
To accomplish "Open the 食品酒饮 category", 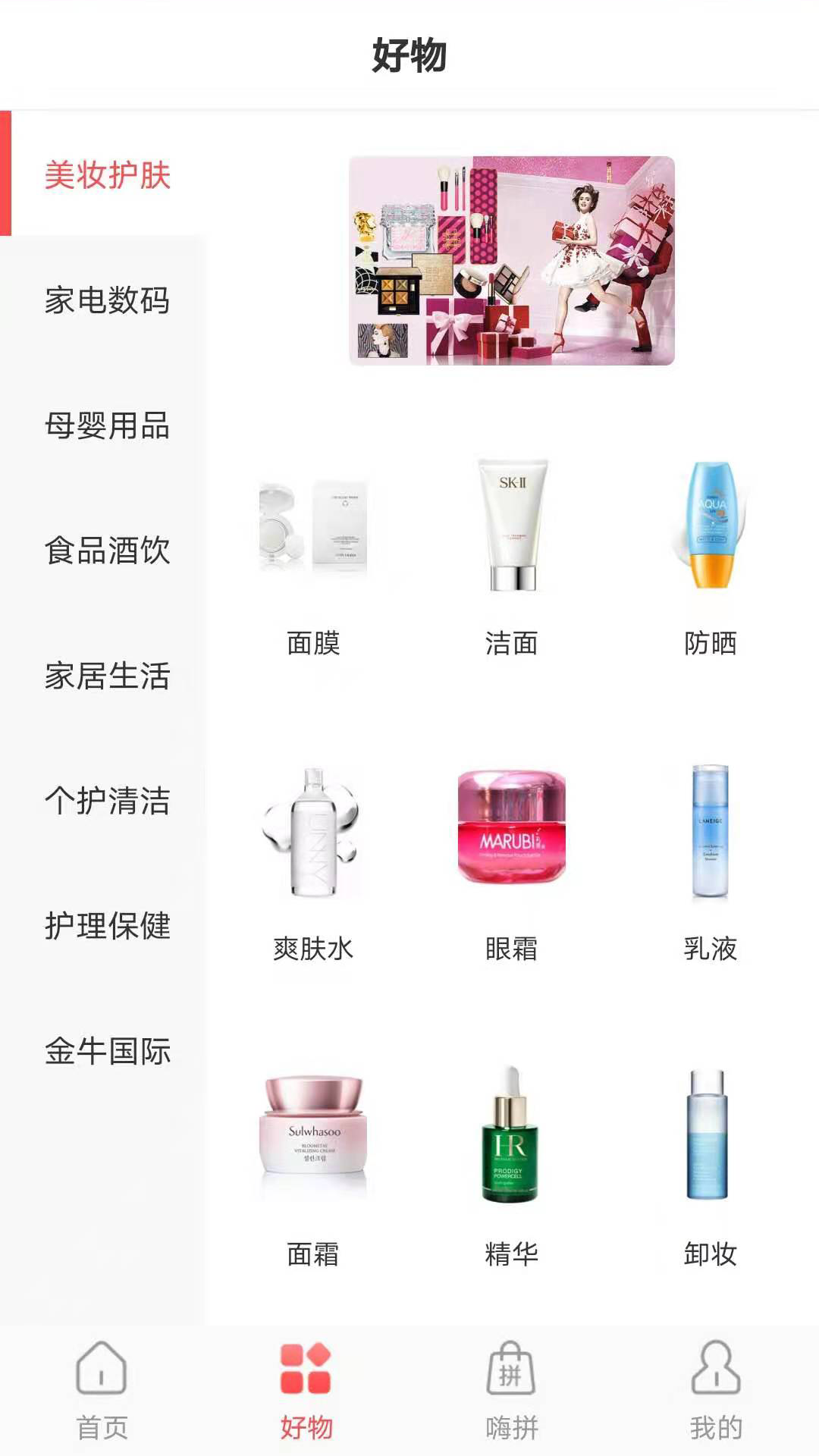I will coord(107,551).
